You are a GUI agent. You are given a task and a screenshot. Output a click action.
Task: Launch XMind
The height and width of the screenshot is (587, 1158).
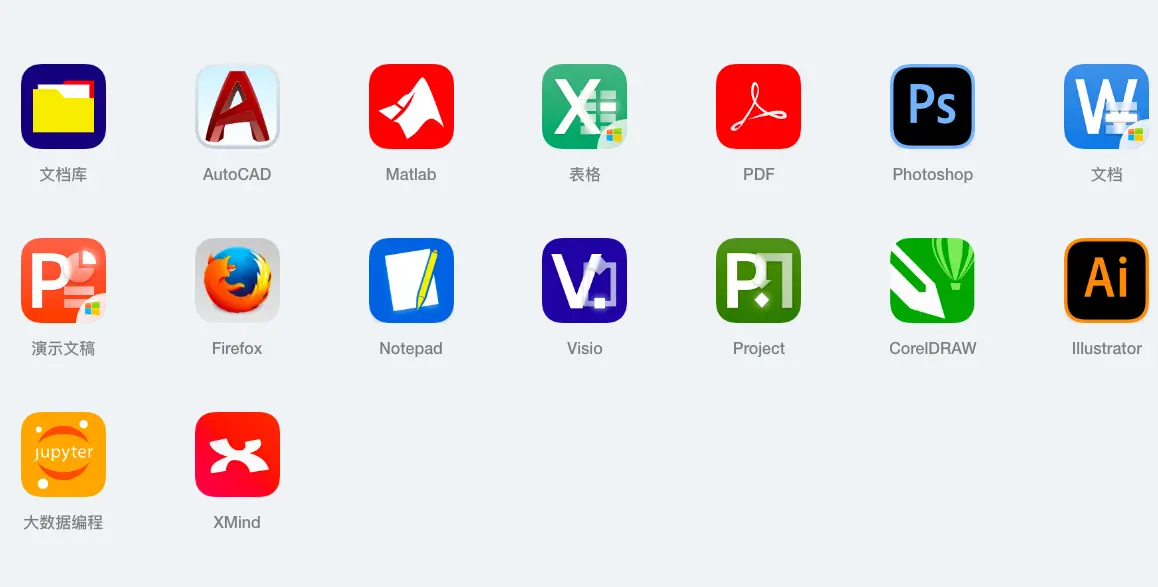(237, 454)
